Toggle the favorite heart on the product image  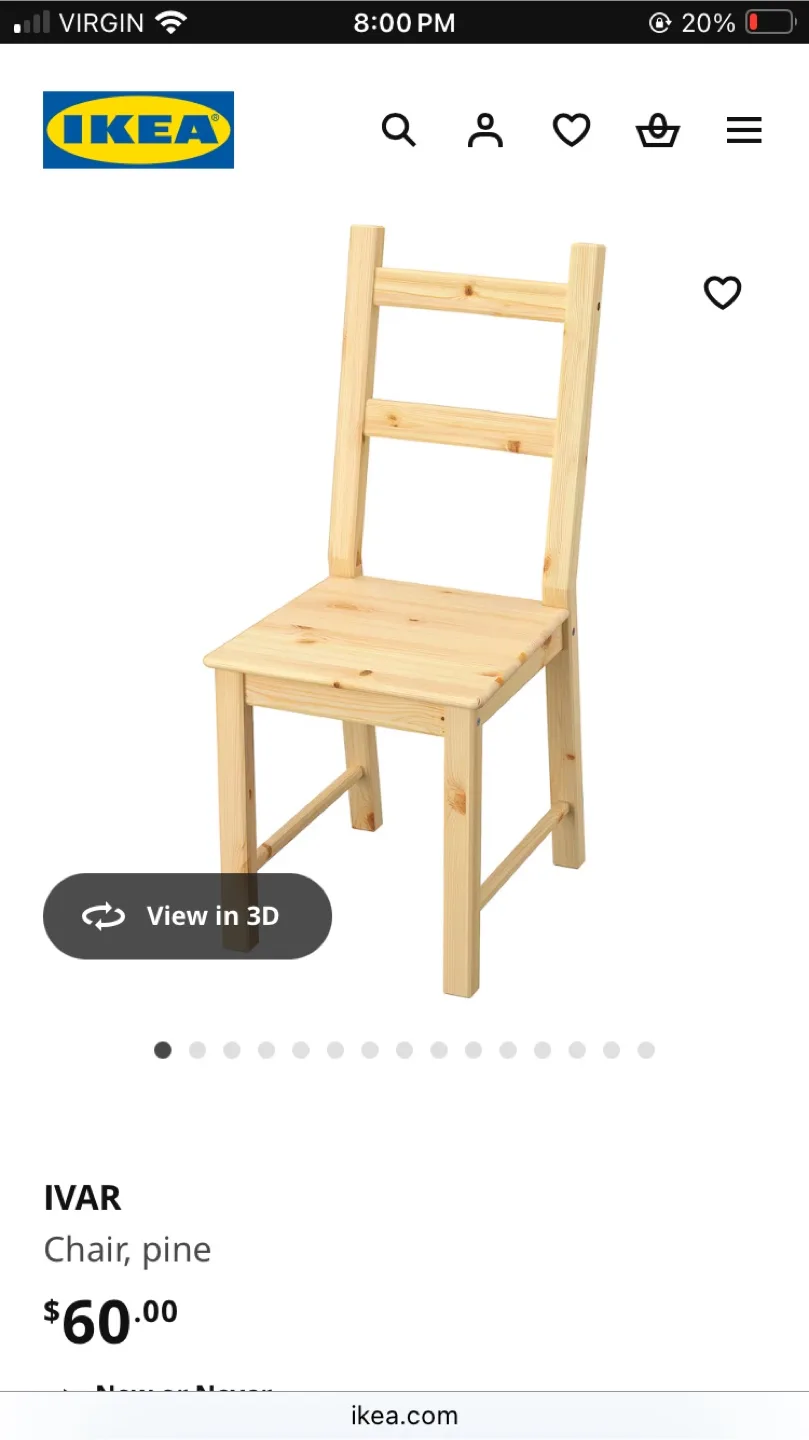722,293
